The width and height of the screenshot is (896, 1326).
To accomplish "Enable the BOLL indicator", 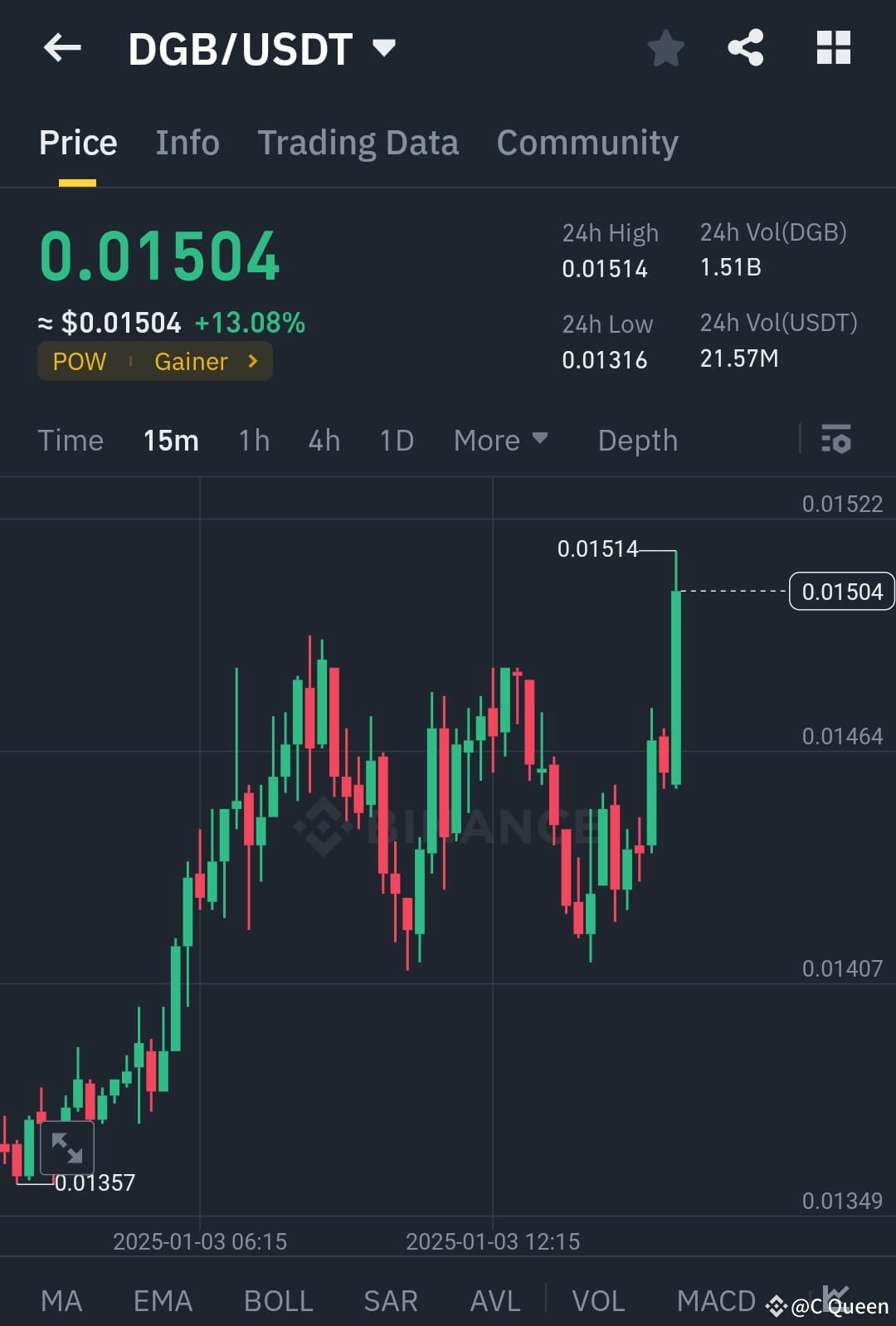I will [278, 1299].
